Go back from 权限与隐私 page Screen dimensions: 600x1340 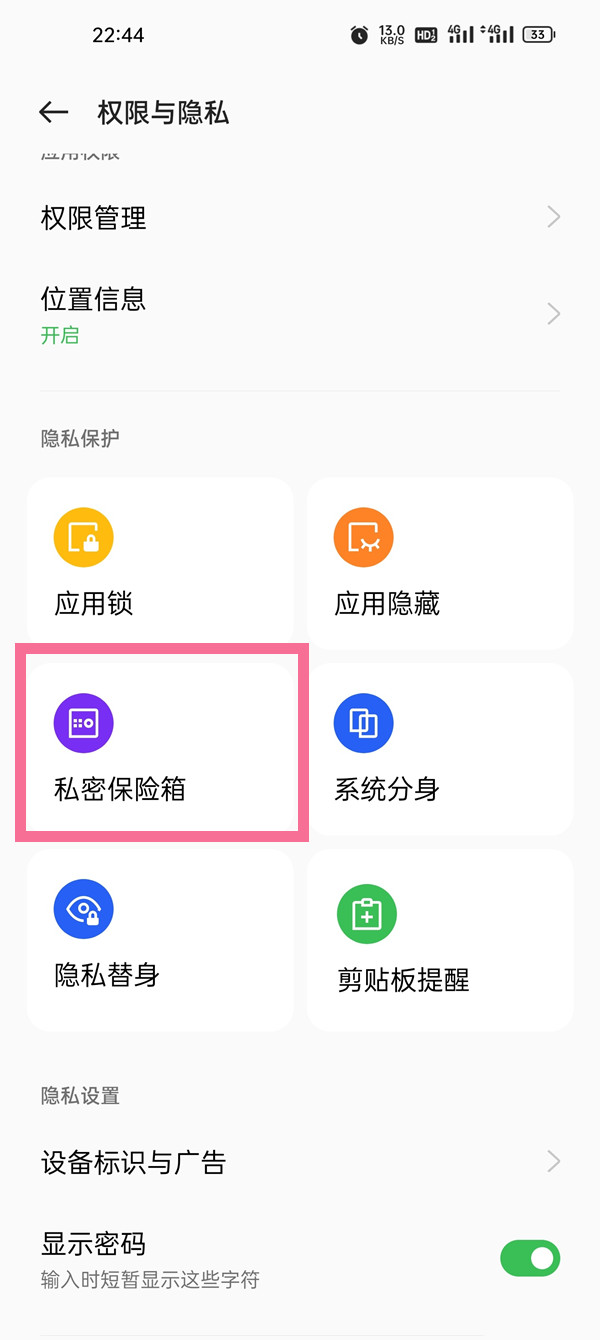click(x=53, y=113)
